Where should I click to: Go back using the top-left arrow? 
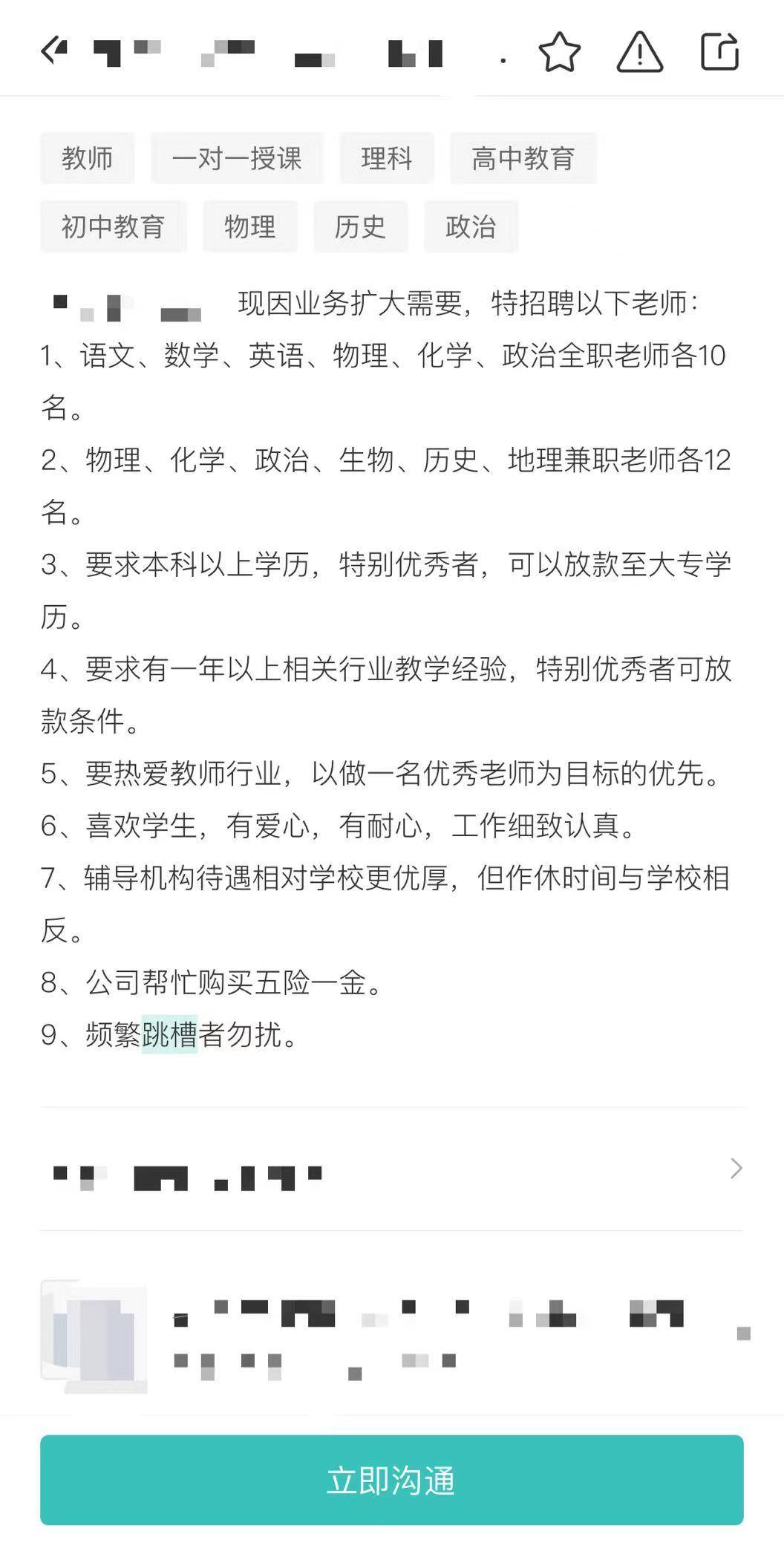(53, 51)
